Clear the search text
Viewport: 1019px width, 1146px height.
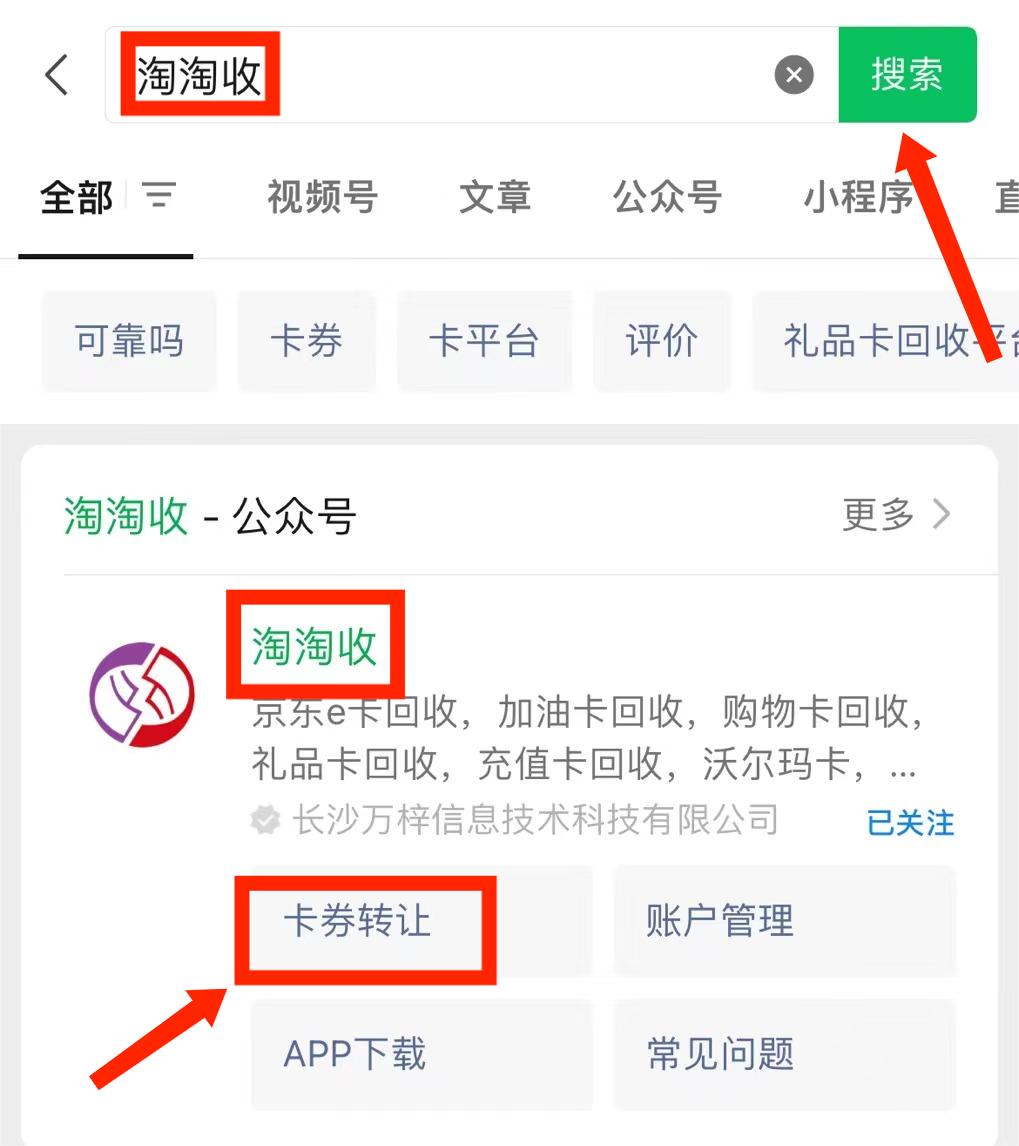pyautogui.click(x=794, y=75)
